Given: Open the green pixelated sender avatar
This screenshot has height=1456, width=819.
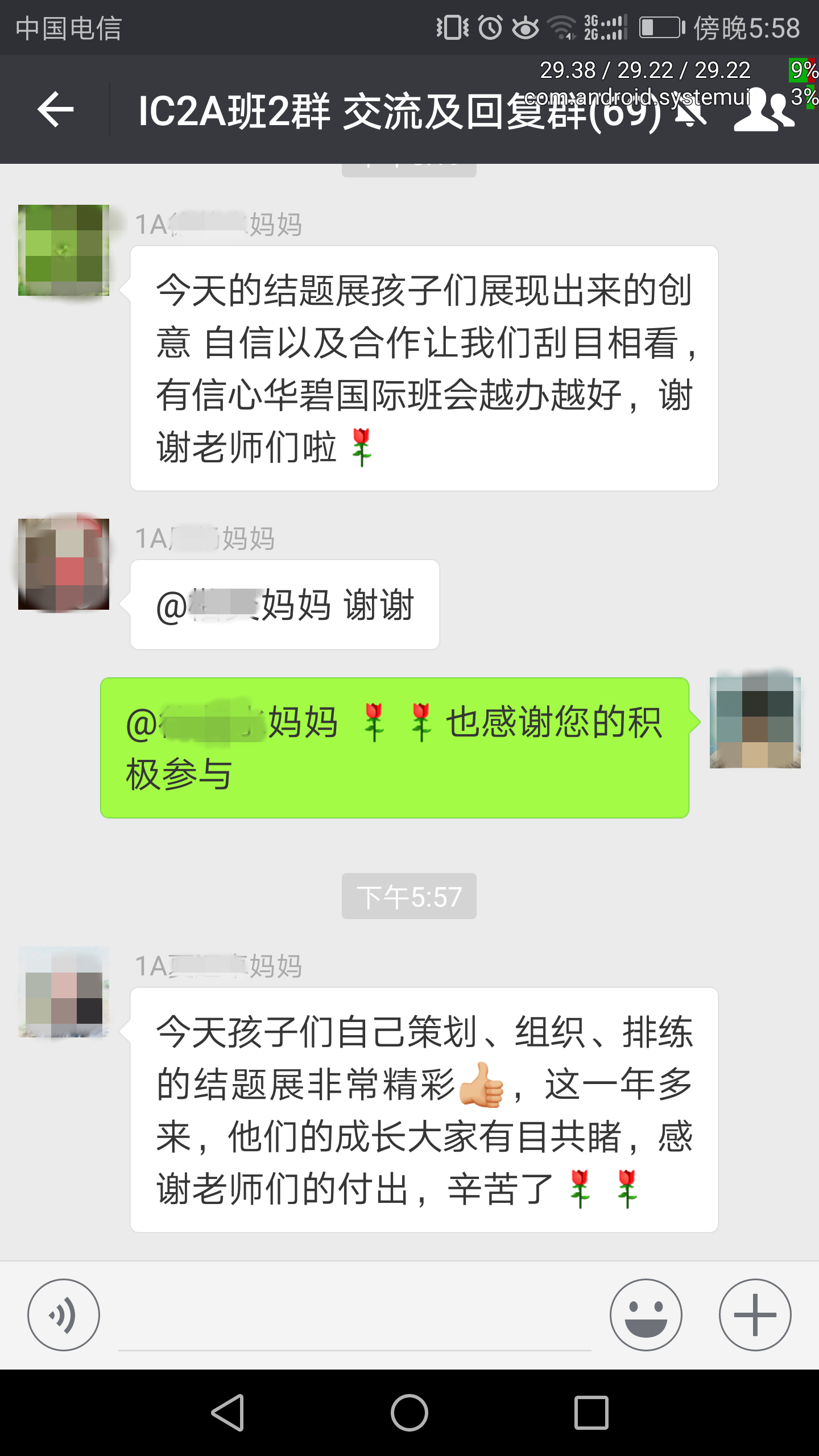Looking at the screenshot, I should pos(64,250).
